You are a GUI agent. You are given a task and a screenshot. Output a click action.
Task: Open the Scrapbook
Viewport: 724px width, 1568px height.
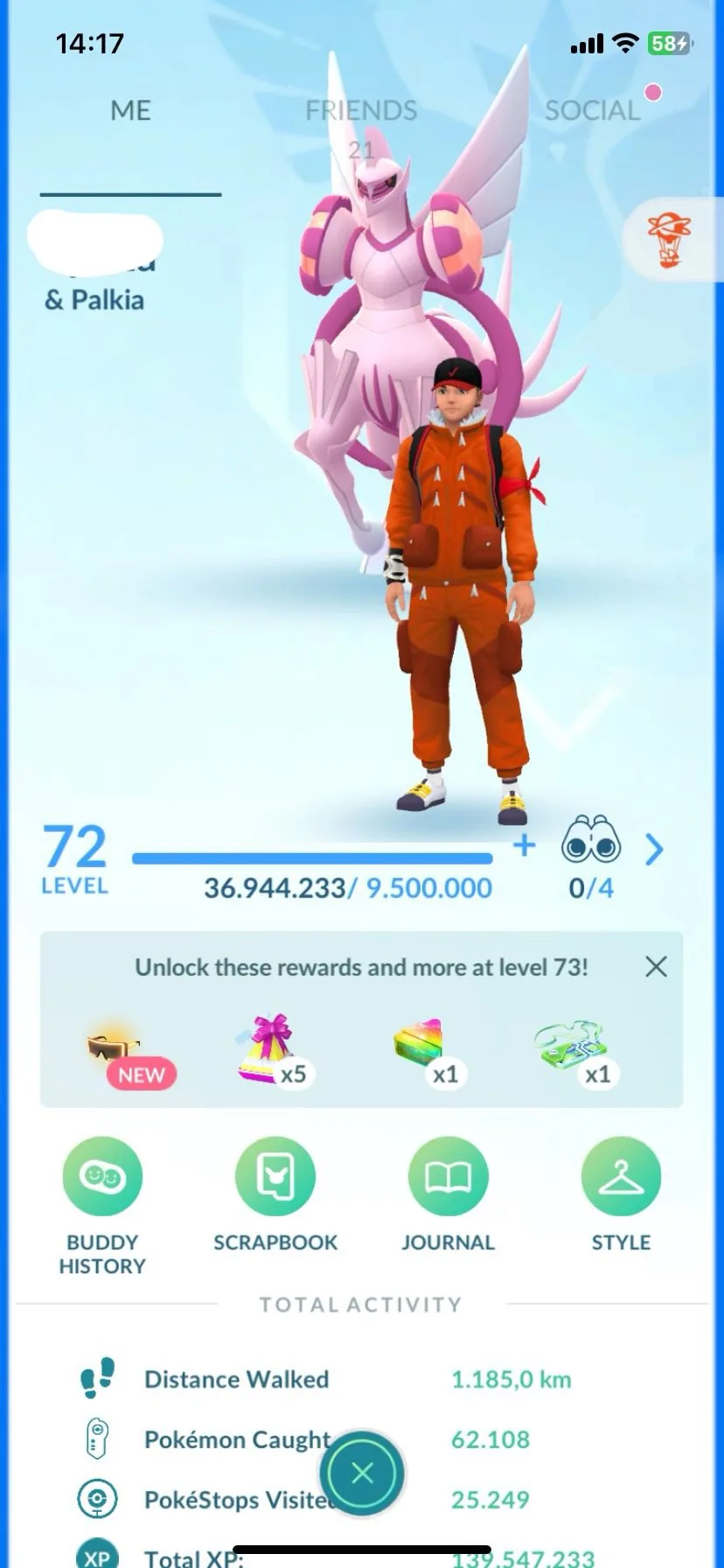[x=275, y=1177]
